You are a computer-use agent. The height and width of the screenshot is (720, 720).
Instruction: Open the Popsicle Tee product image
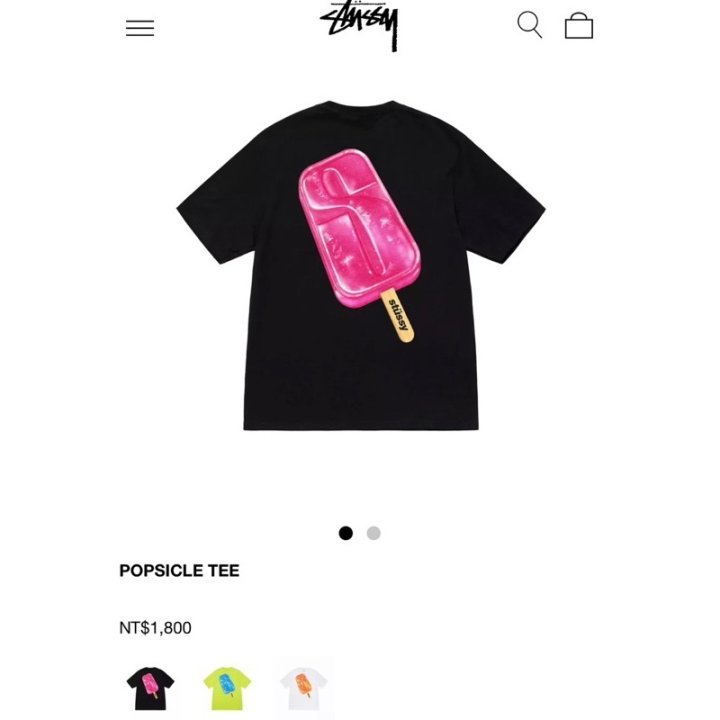361,266
